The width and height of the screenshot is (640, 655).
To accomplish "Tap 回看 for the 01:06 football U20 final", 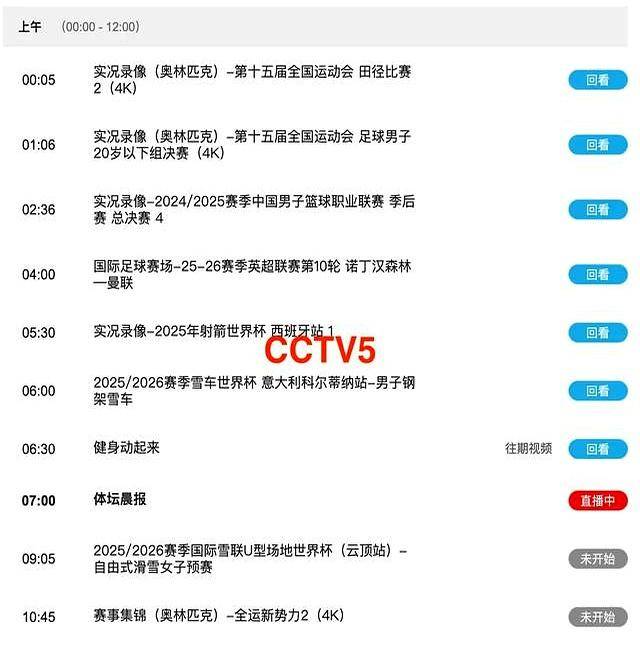I will pos(597,145).
